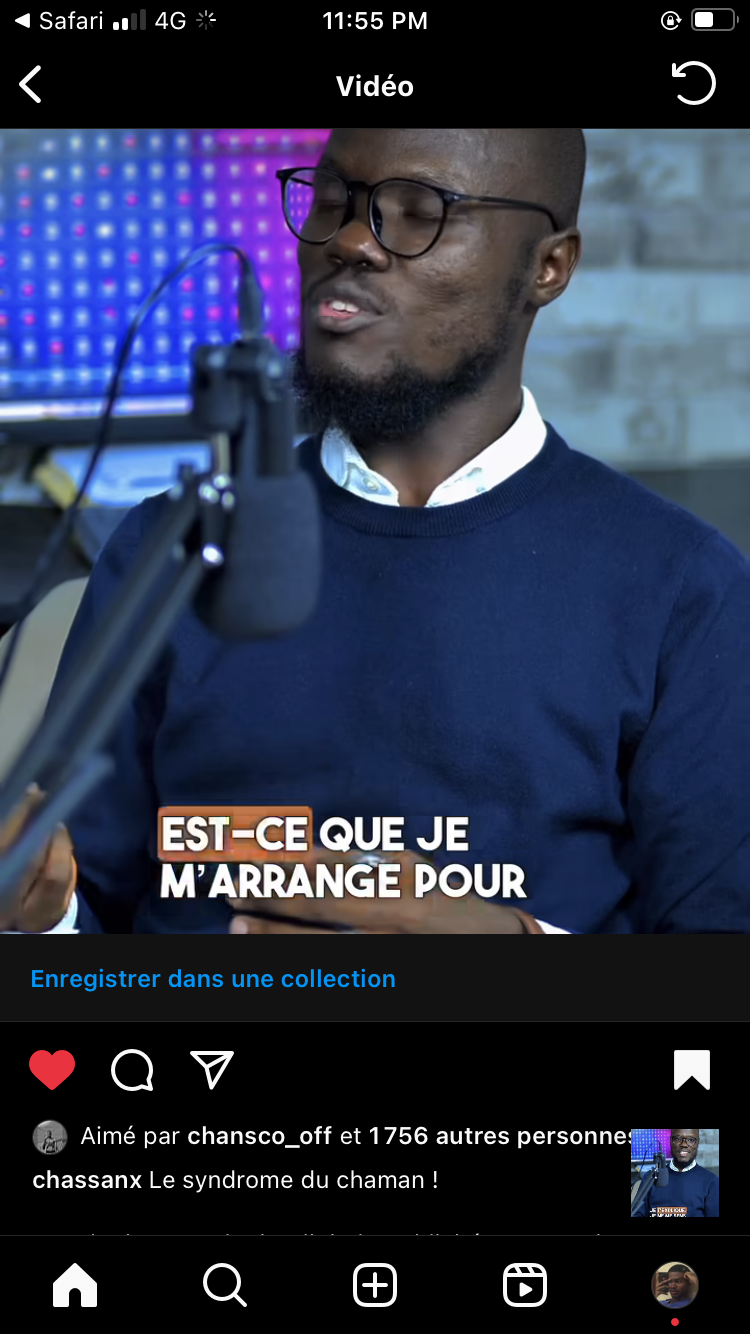Screen dimensions: 750x1334
Task: View the 1756 autres personnes likes list
Action: point(500,1136)
